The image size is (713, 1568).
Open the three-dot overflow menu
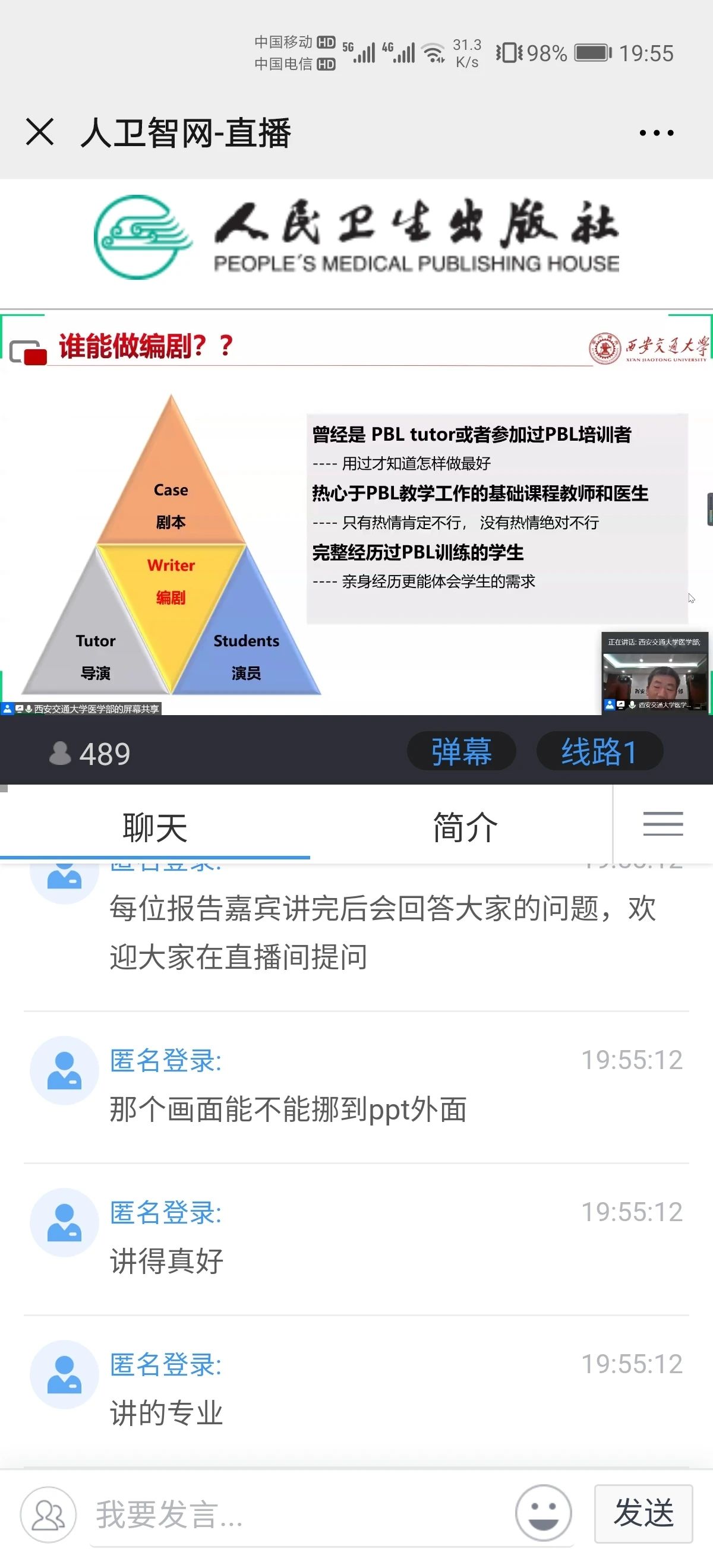click(x=657, y=132)
